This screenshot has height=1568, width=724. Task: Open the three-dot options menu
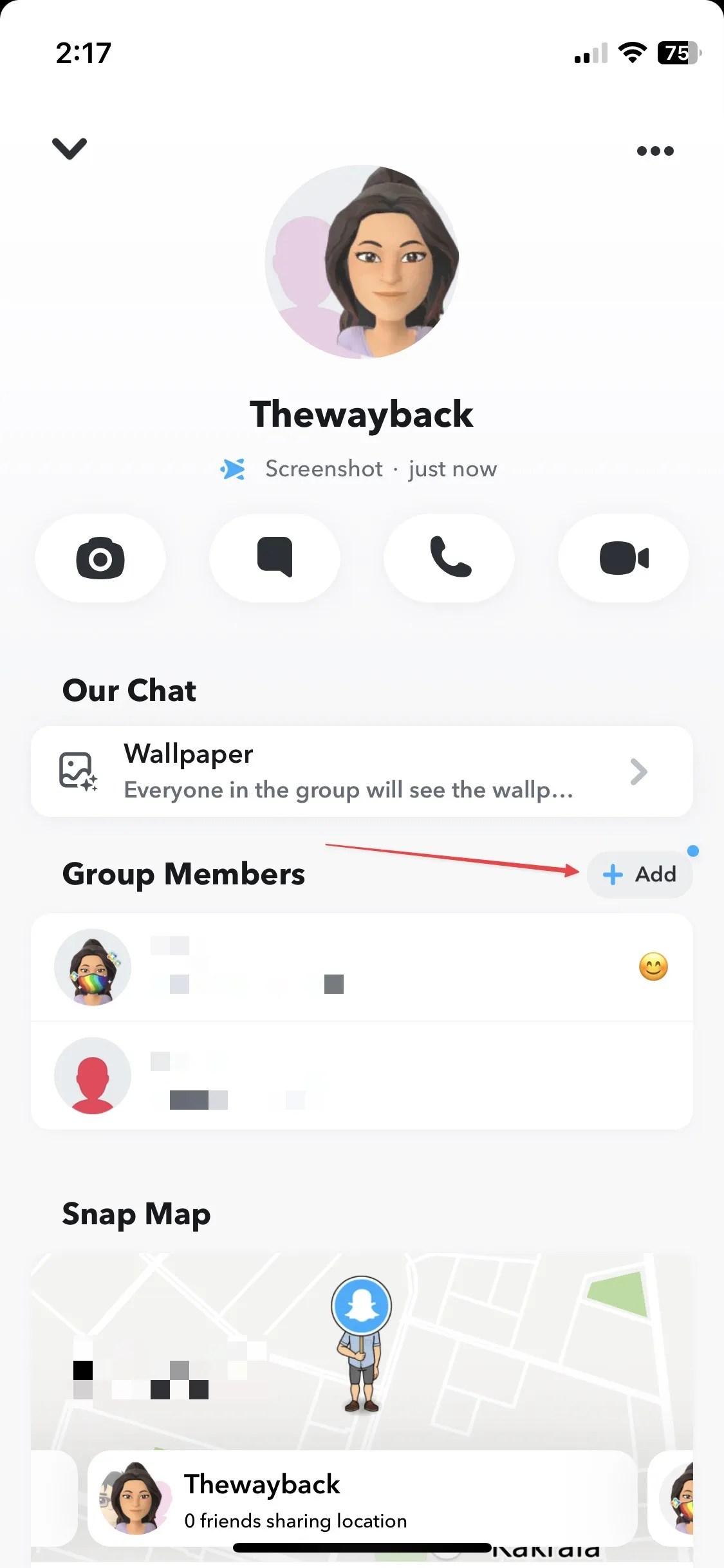tap(654, 150)
